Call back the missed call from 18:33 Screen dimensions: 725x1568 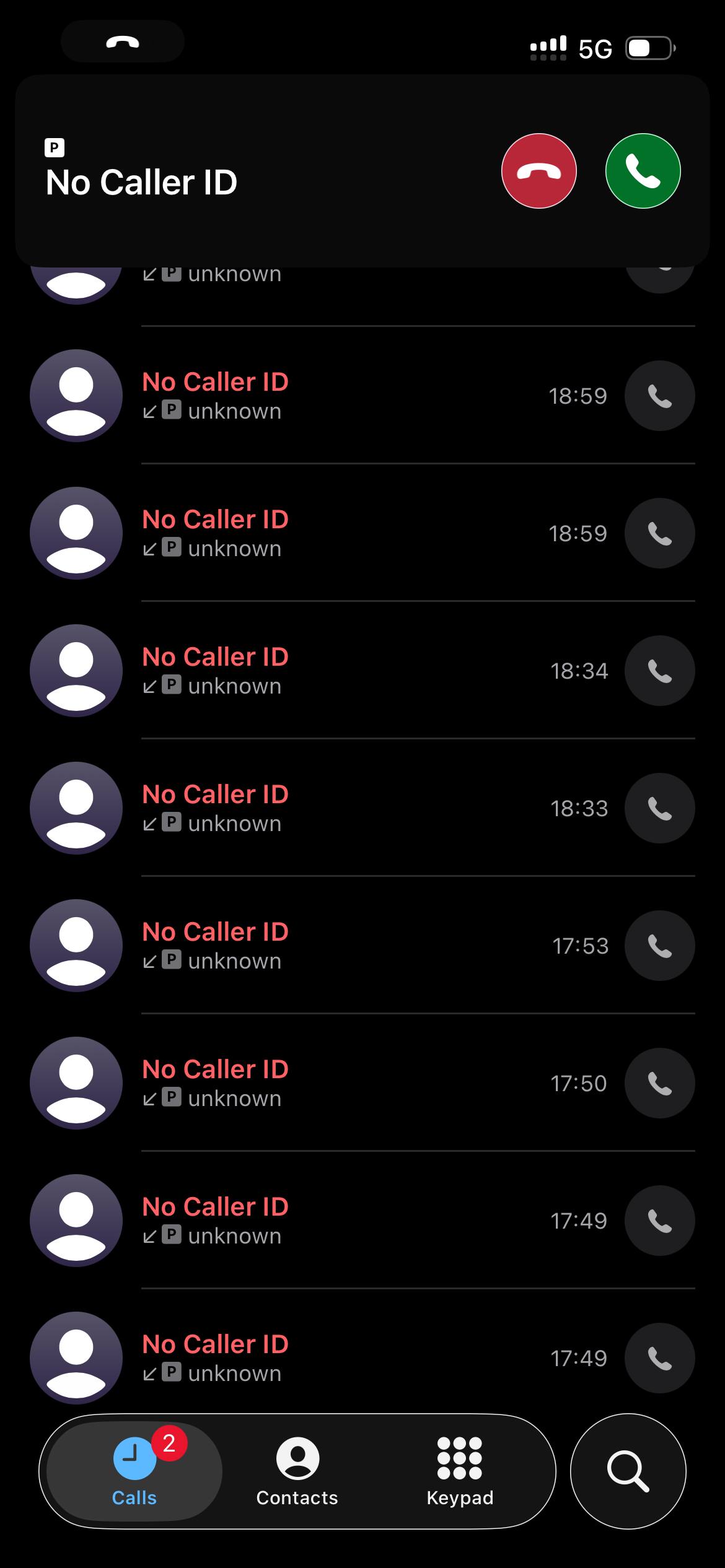coord(659,808)
